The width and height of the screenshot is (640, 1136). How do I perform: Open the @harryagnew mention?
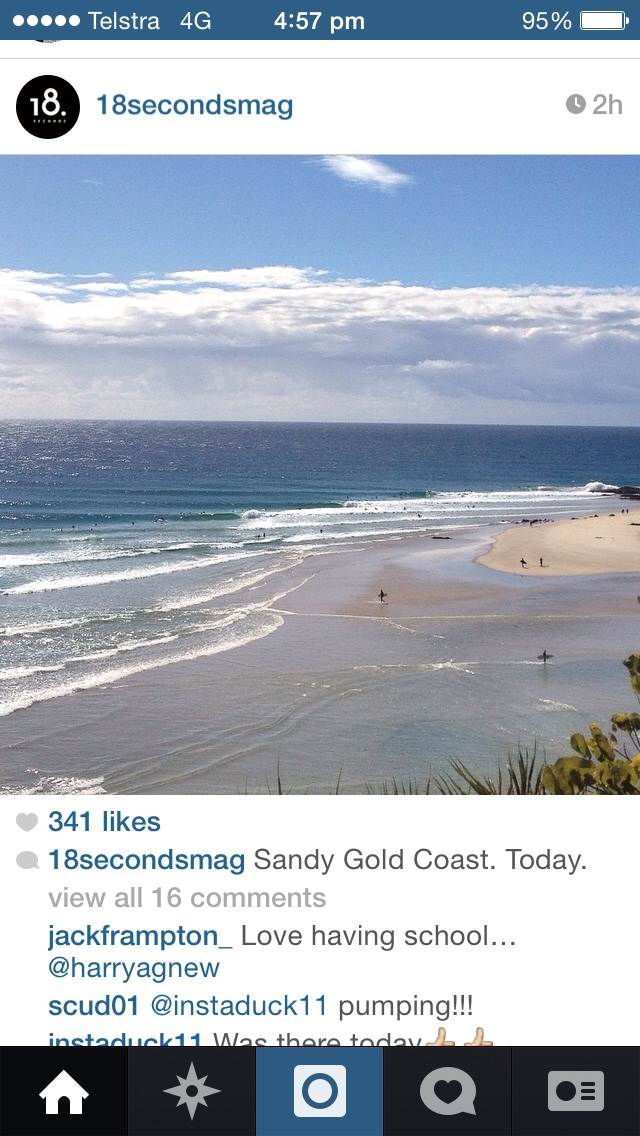tap(134, 968)
